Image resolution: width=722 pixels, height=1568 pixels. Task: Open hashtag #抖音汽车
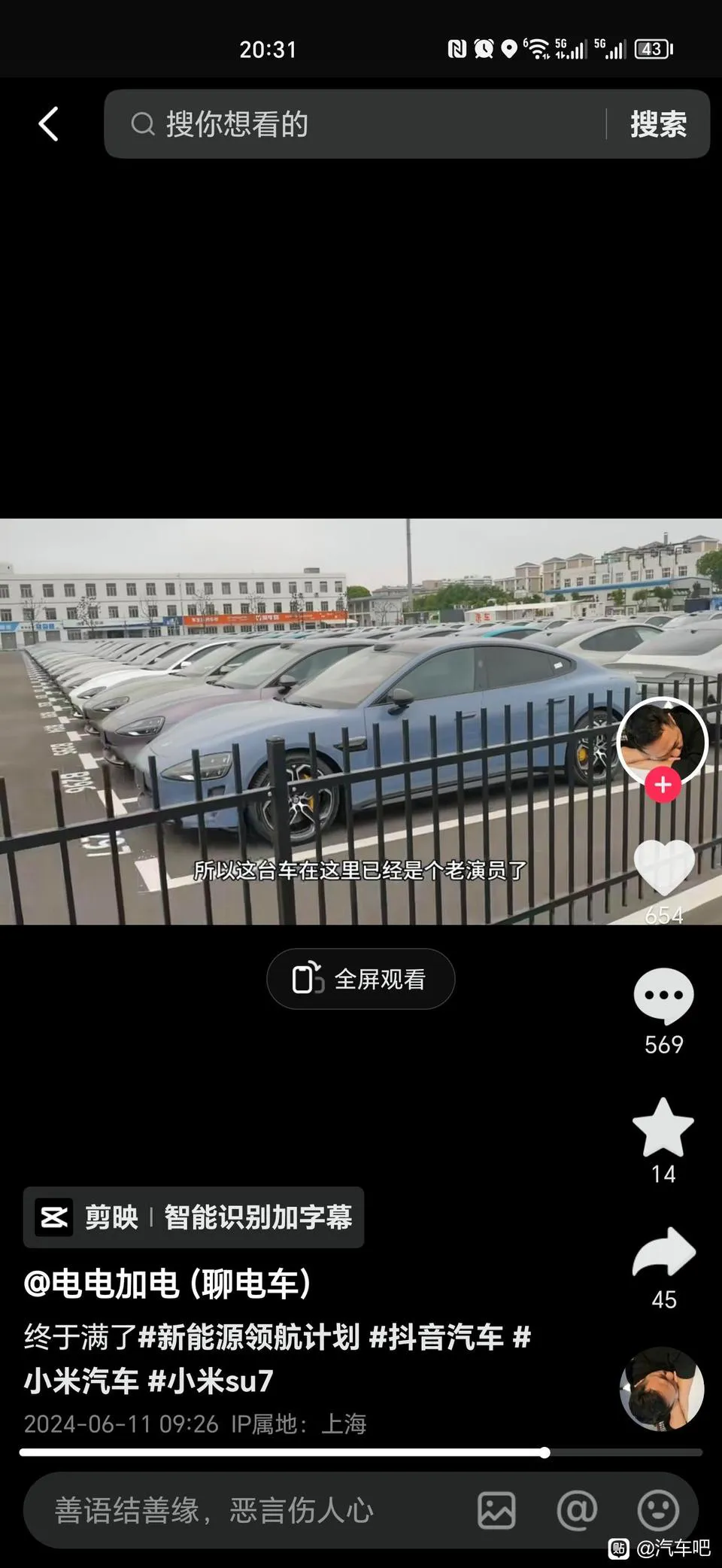click(x=436, y=1337)
